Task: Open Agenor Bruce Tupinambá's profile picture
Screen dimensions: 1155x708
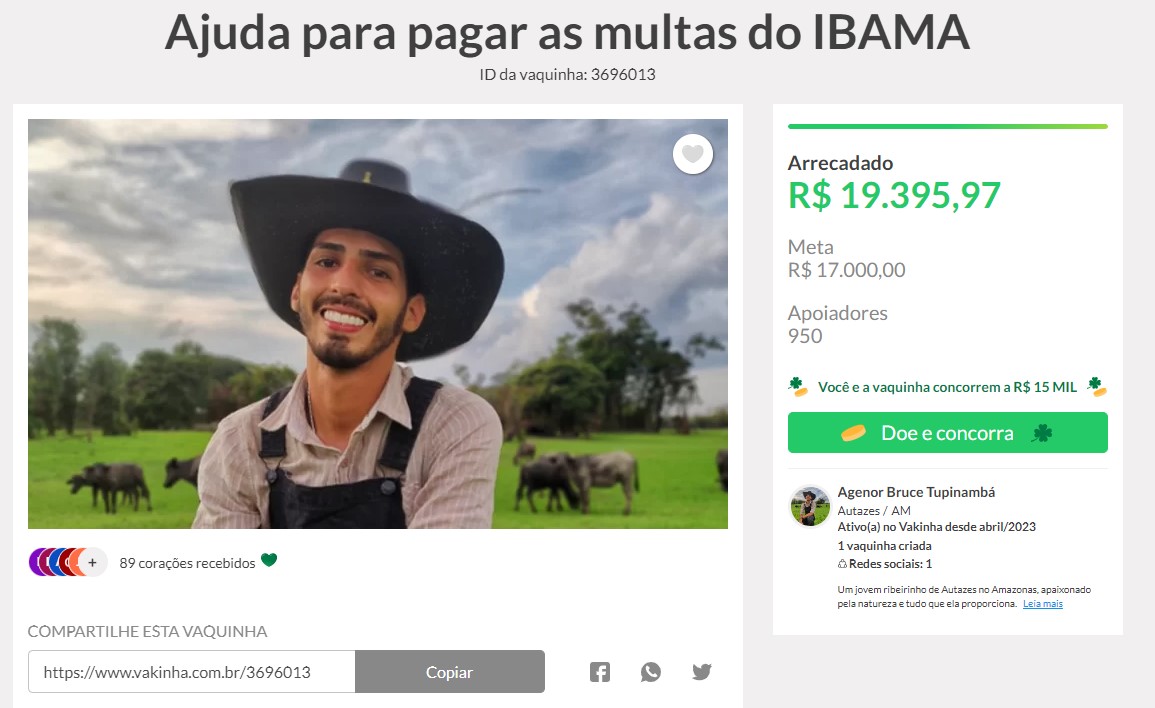Action: pos(810,506)
